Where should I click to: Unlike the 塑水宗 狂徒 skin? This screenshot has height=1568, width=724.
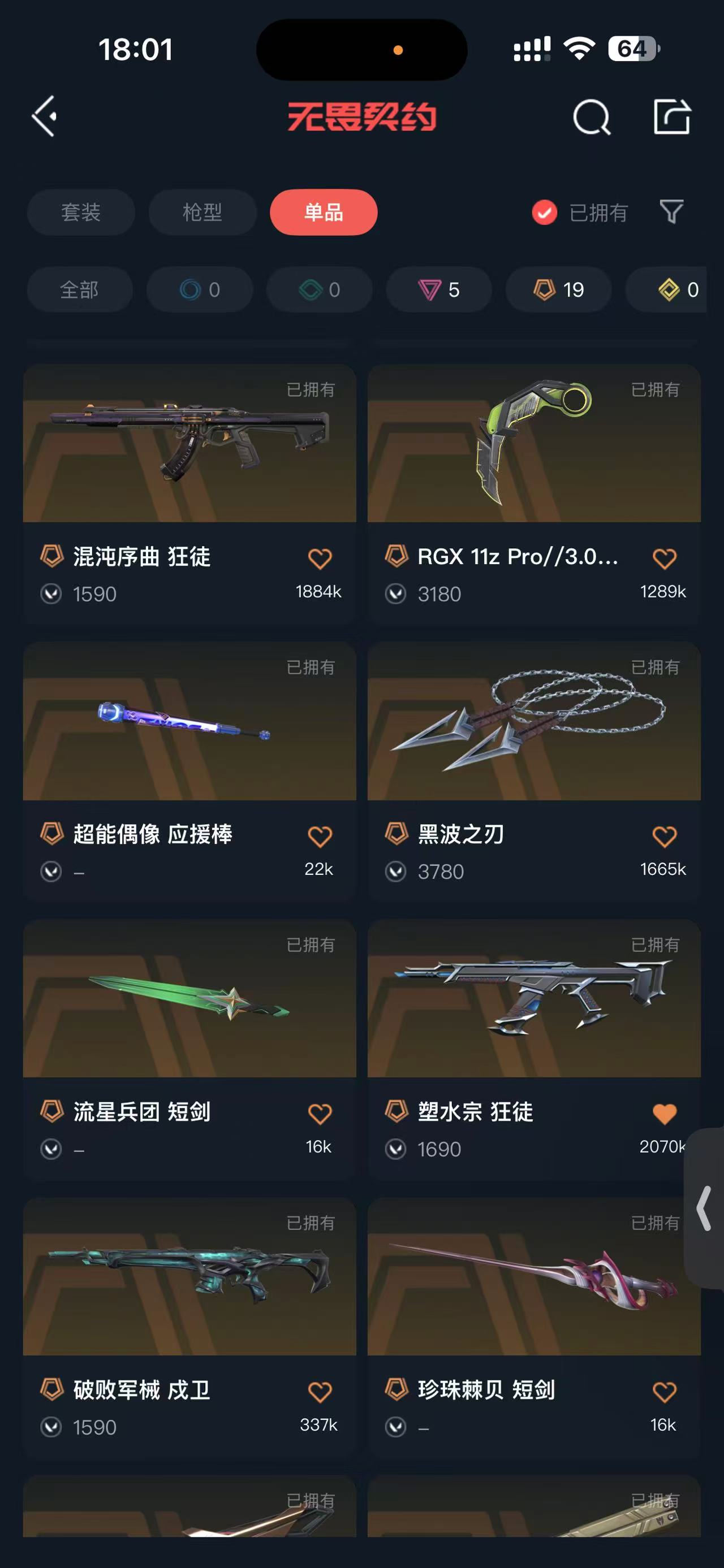click(x=664, y=1114)
